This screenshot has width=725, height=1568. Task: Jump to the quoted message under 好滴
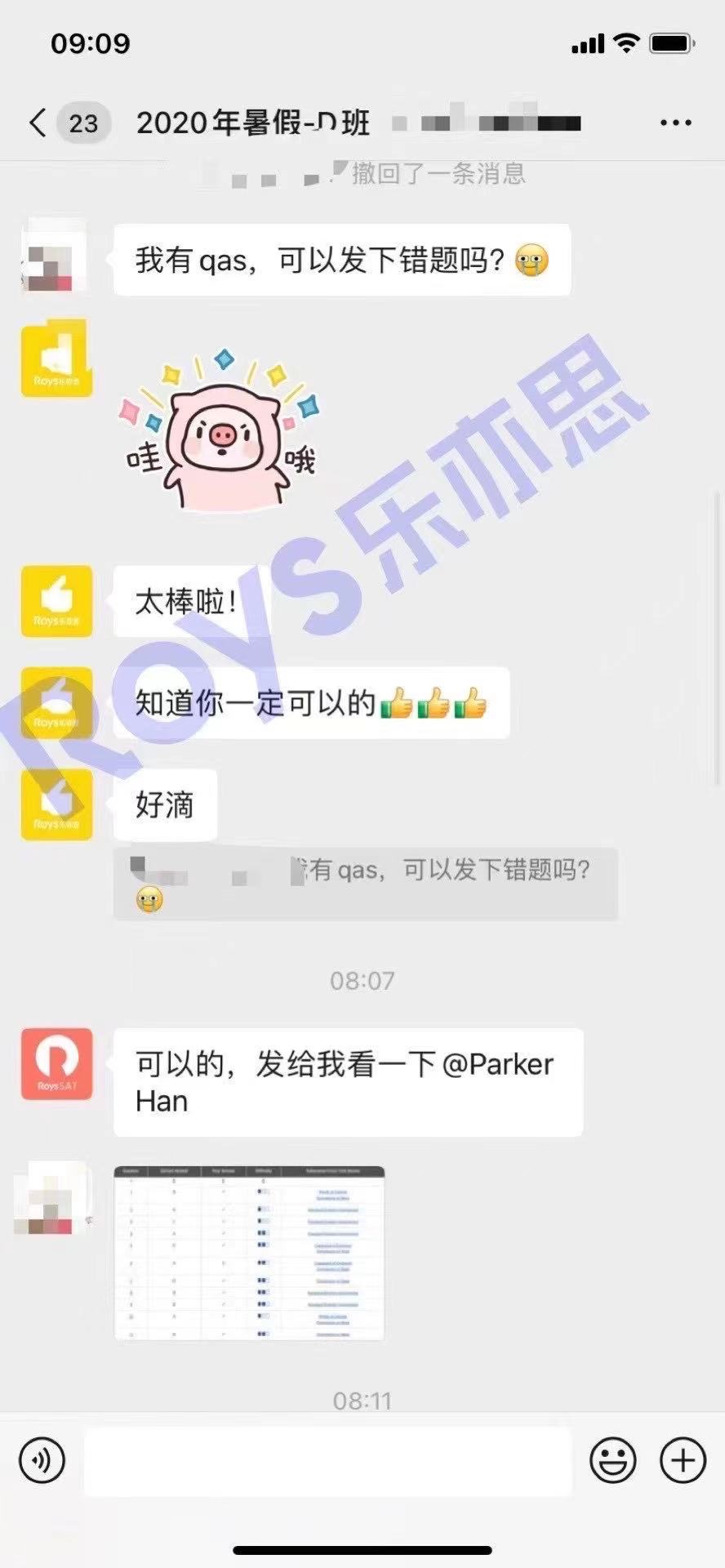(x=365, y=884)
